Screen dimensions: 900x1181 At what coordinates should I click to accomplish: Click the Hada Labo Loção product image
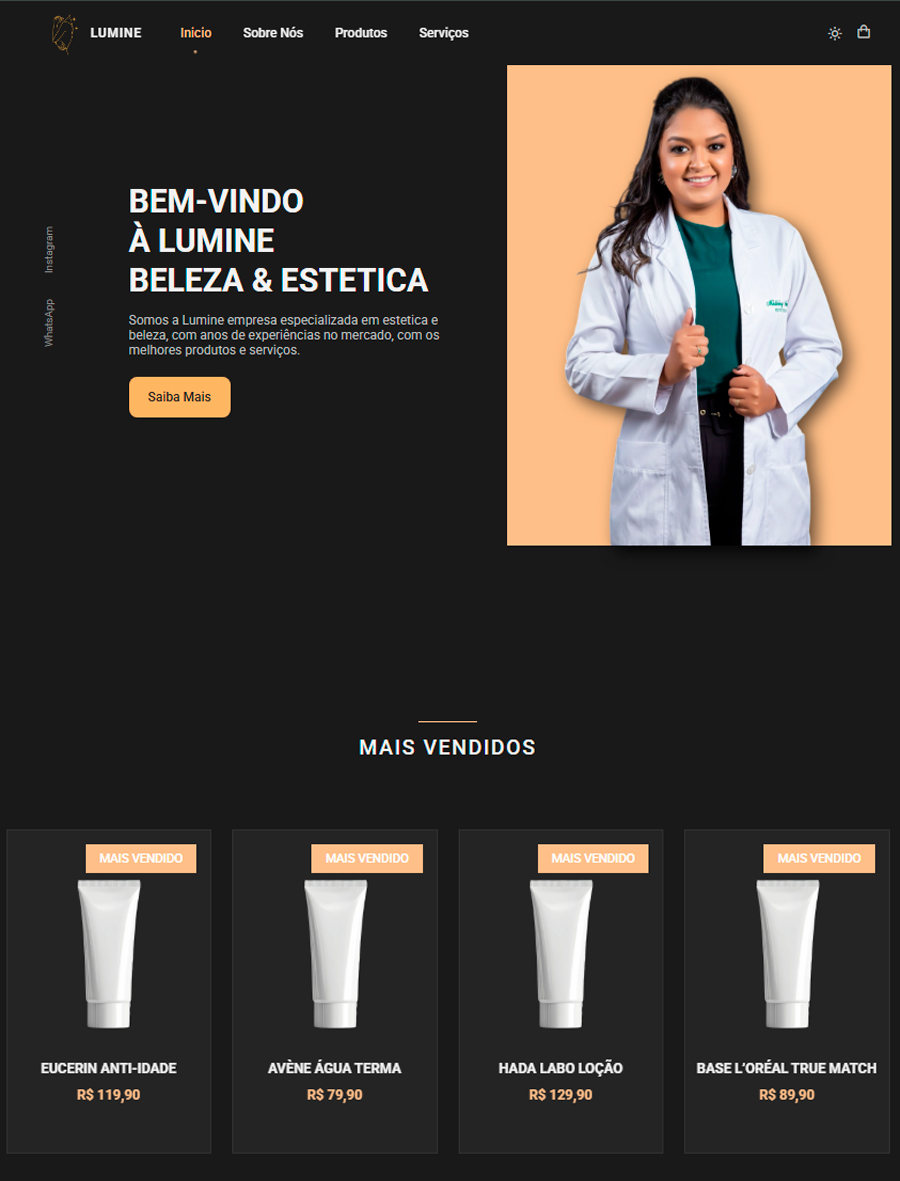(x=560, y=955)
